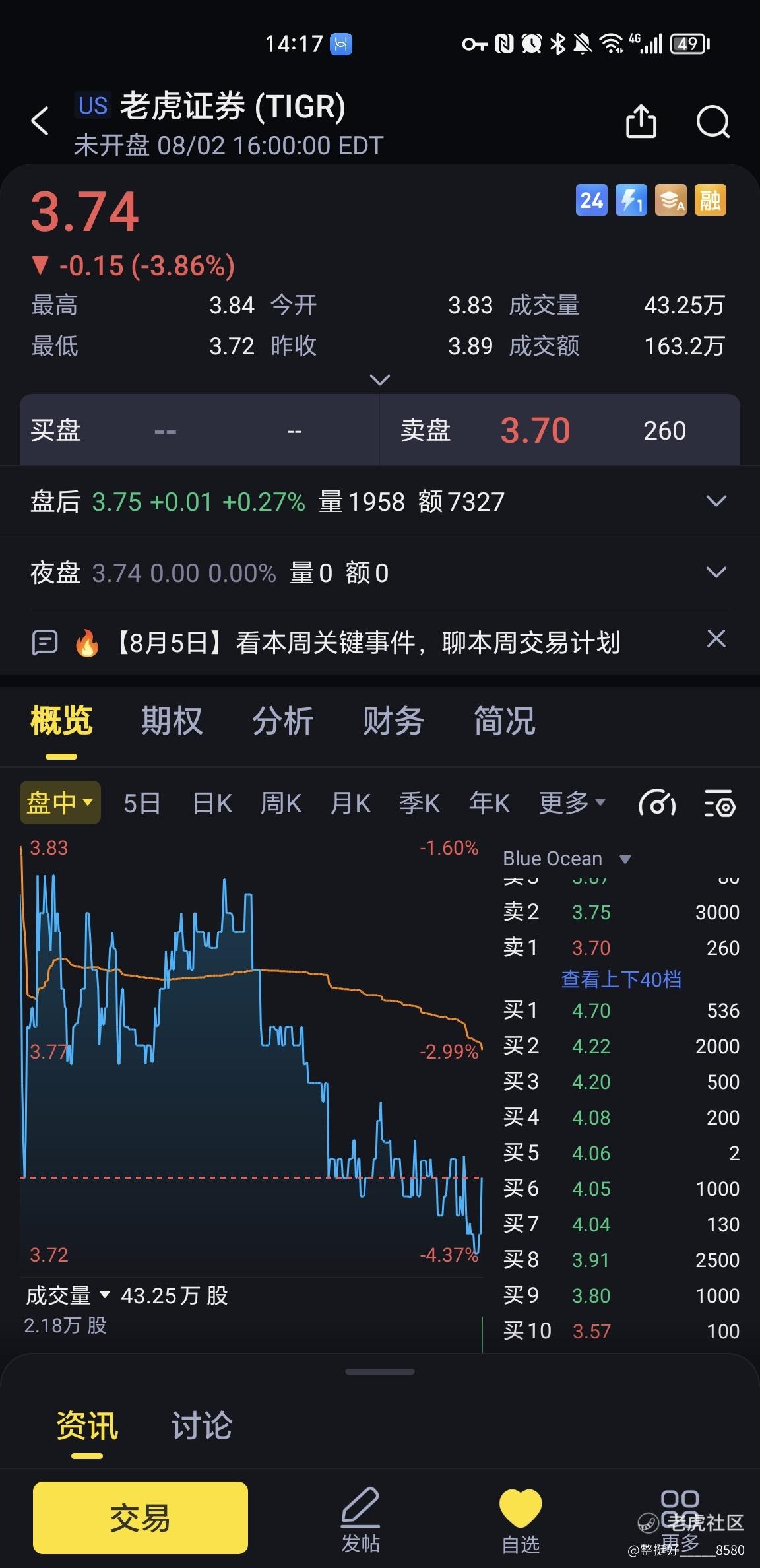
Task: Open chart settings icon
Action: [x=720, y=803]
